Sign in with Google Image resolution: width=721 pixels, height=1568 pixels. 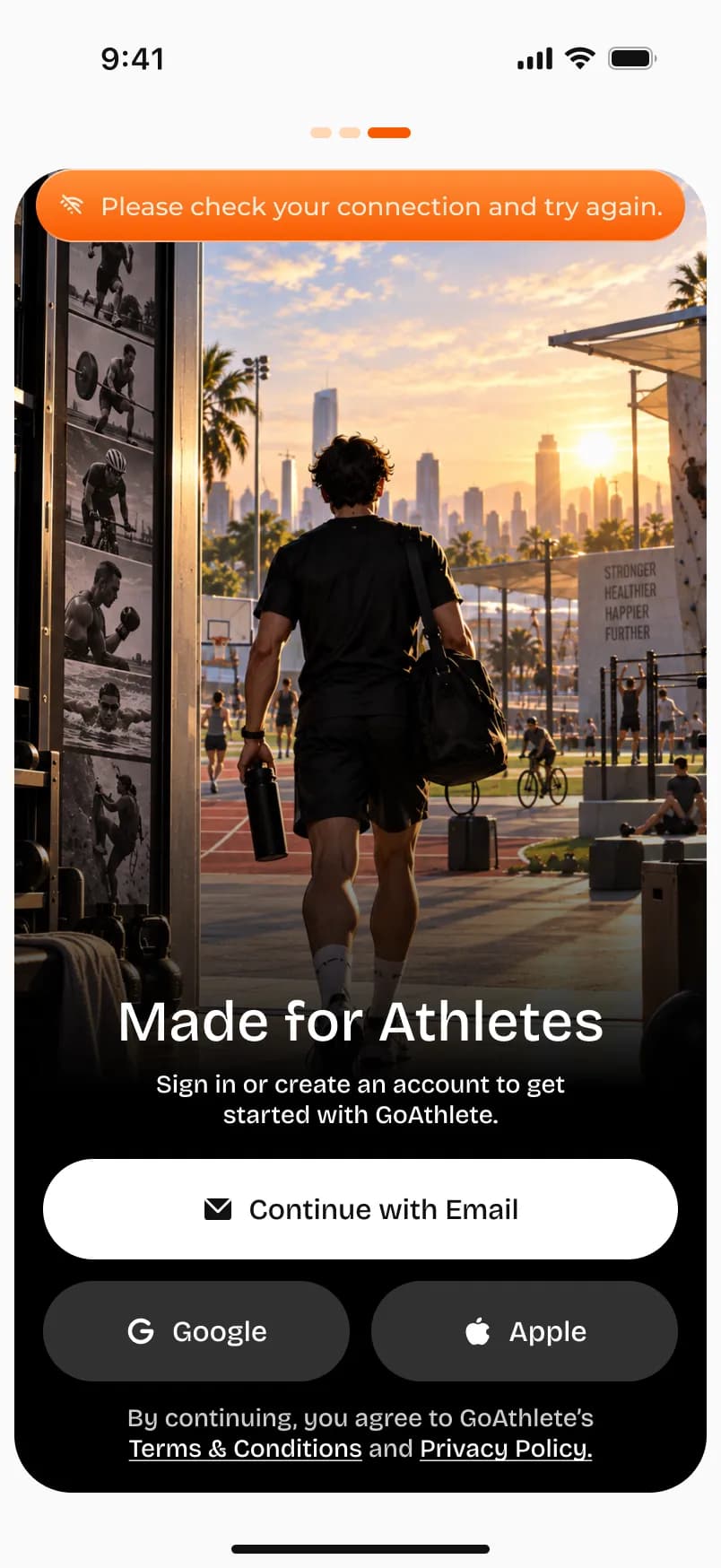click(x=196, y=1330)
